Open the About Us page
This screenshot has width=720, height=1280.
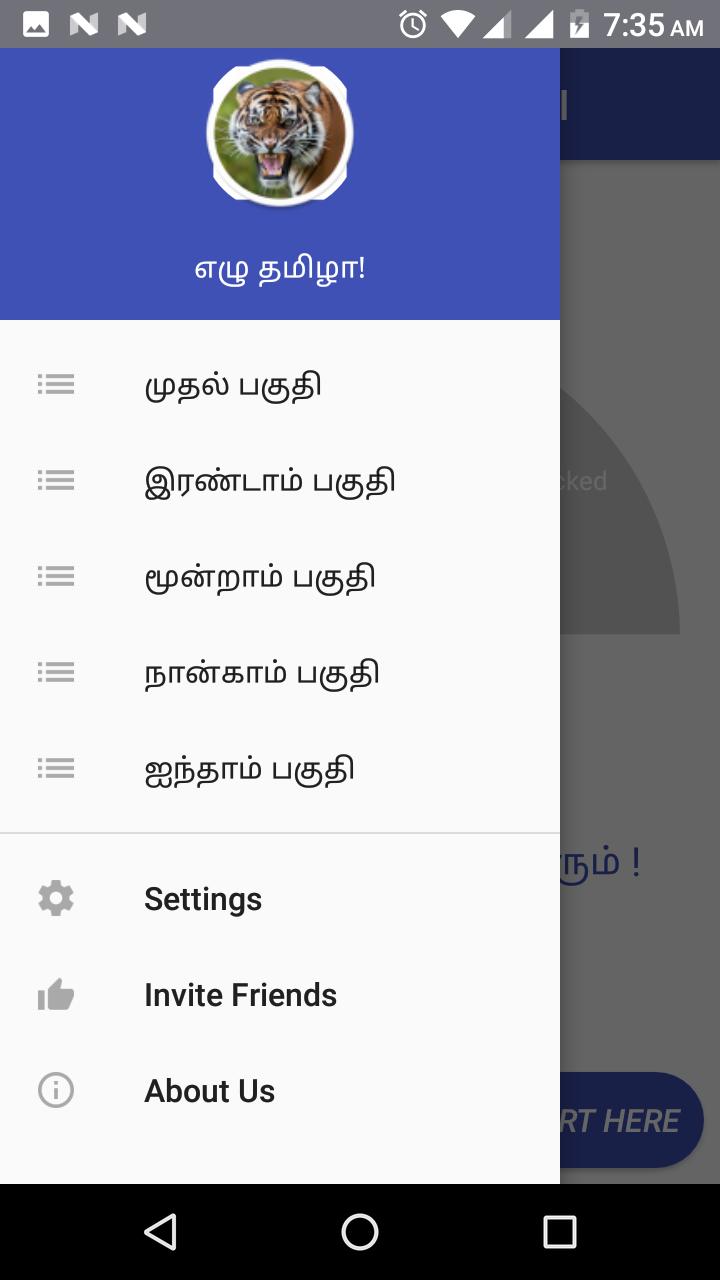[x=209, y=1090]
